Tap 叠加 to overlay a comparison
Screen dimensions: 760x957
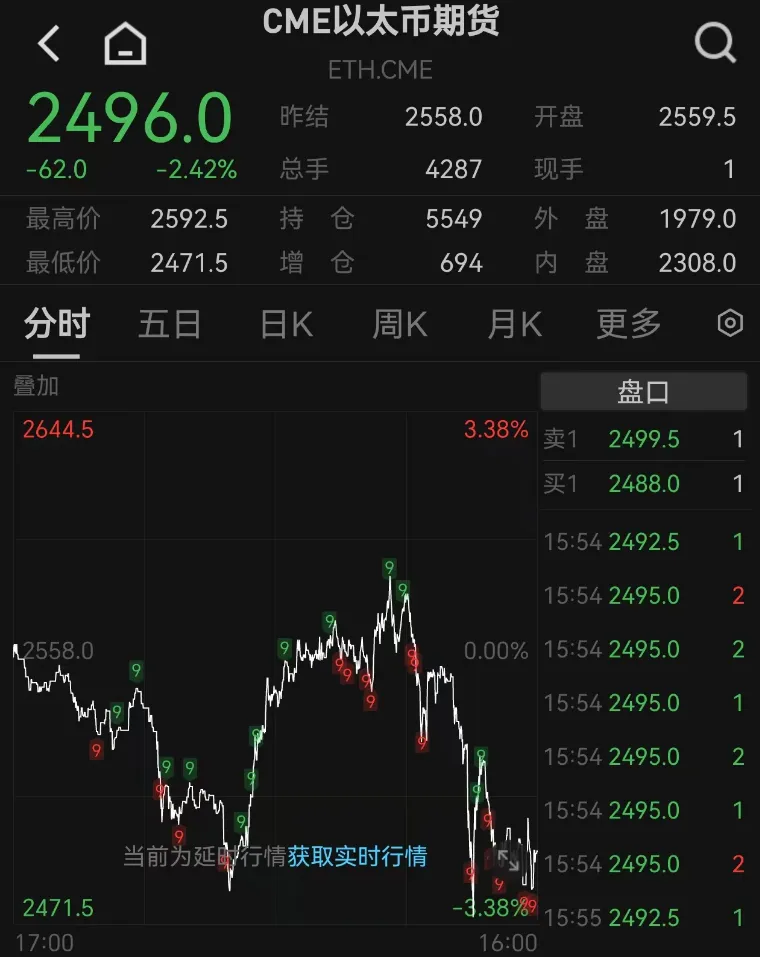click(36, 386)
